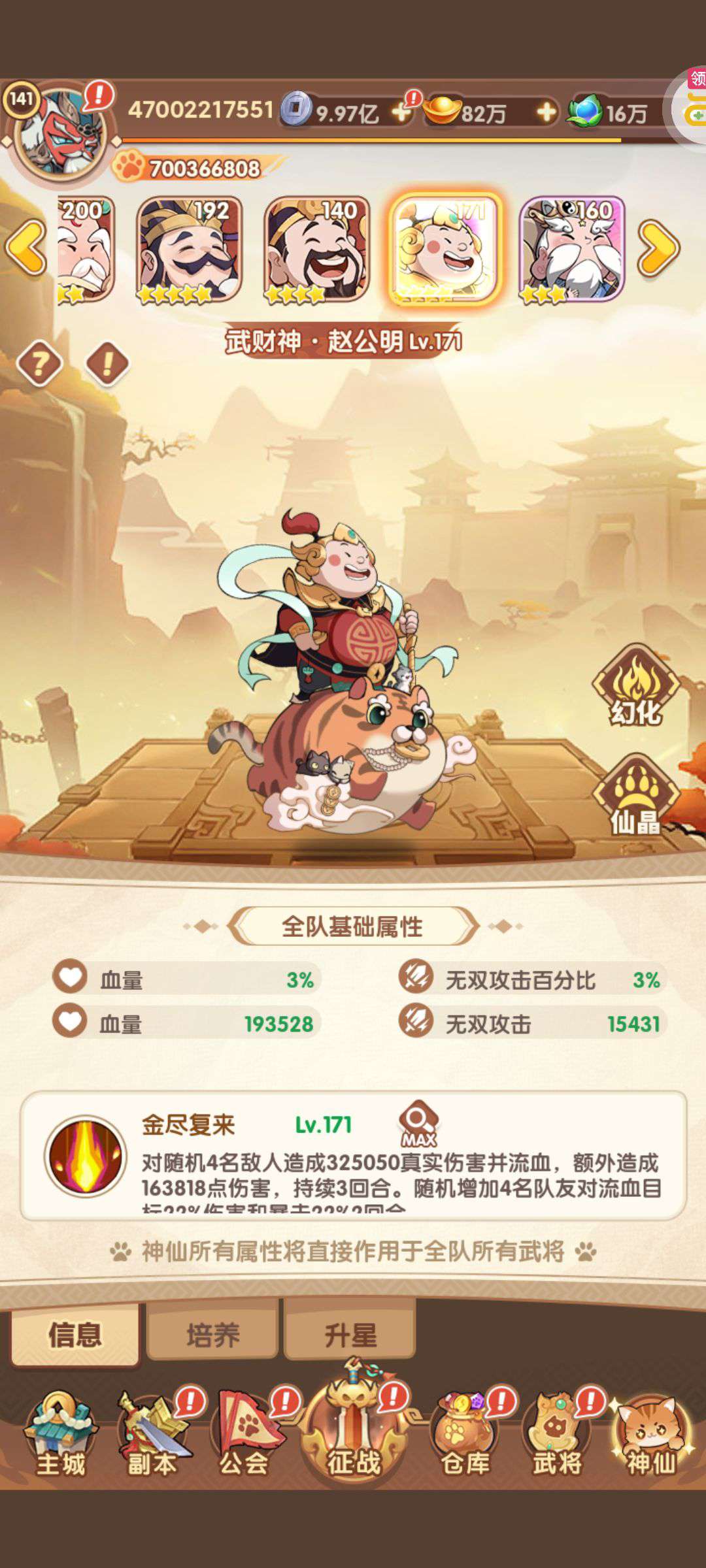This screenshot has width=706, height=1568.
Task: Go to 主城 main city
Action: coord(61,1434)
